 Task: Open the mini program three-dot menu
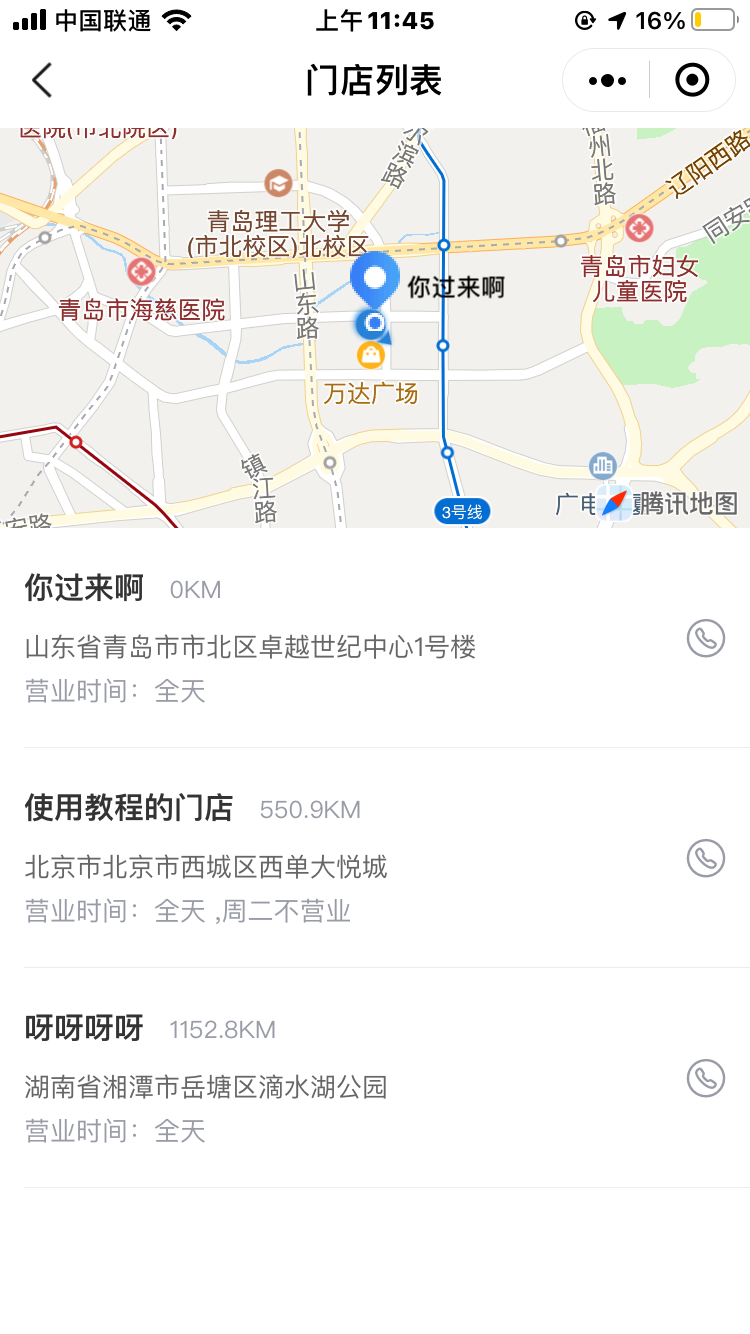point(607,80)
